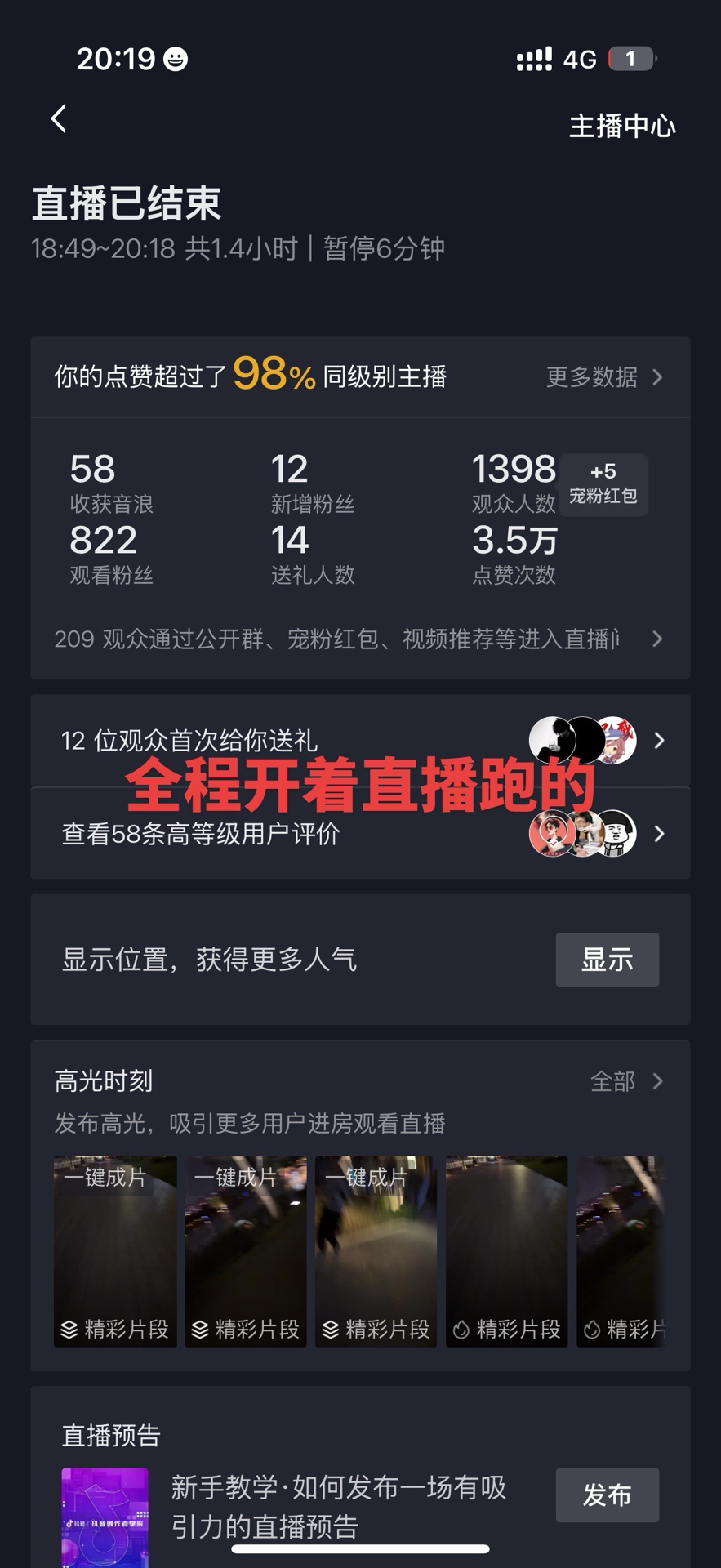View 全部 highlight moments
Viewport: 721px width, 1568px height.
pyautogui.click(x=625, y=1081)
